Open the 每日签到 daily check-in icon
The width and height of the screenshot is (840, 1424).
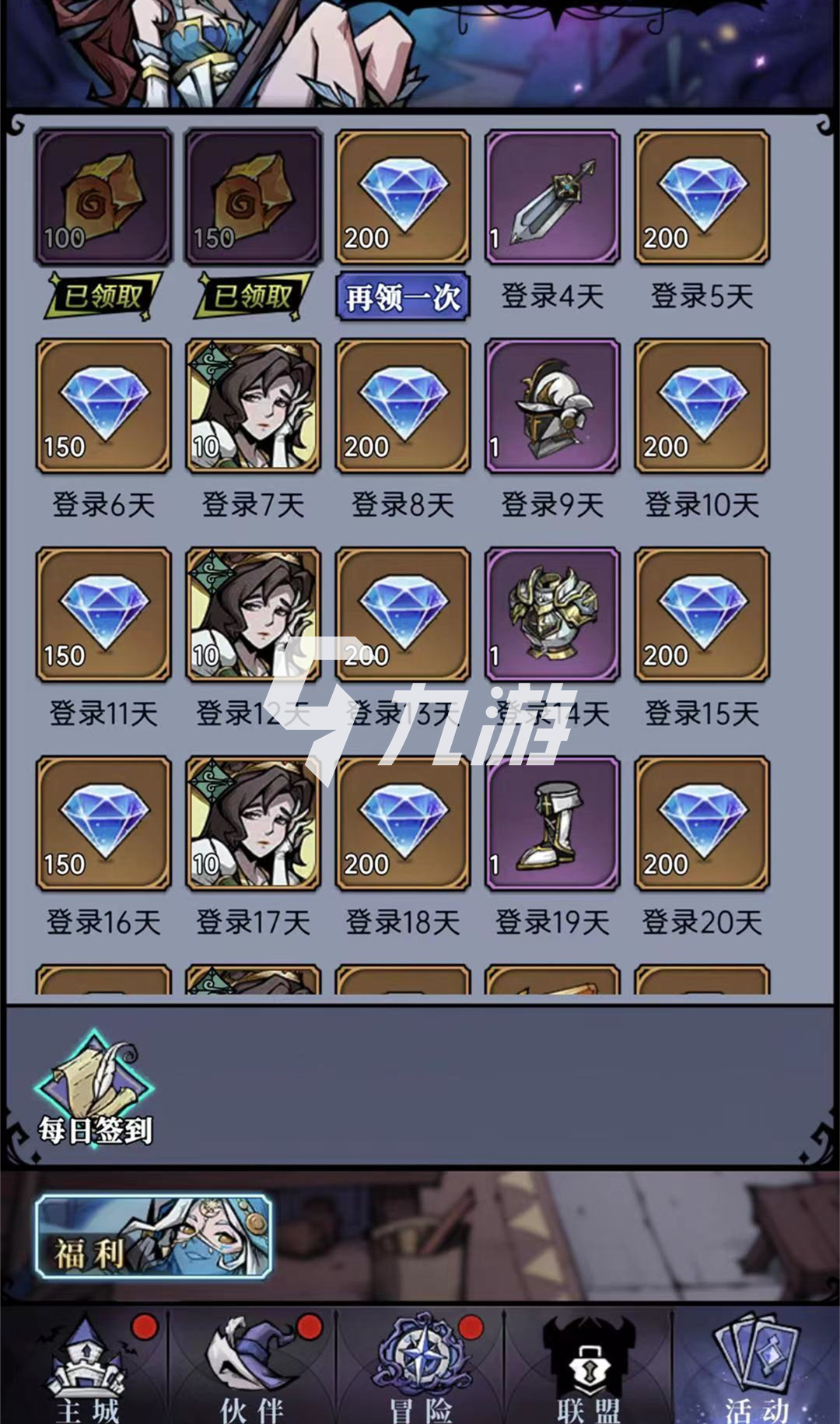click(95, 1089)
